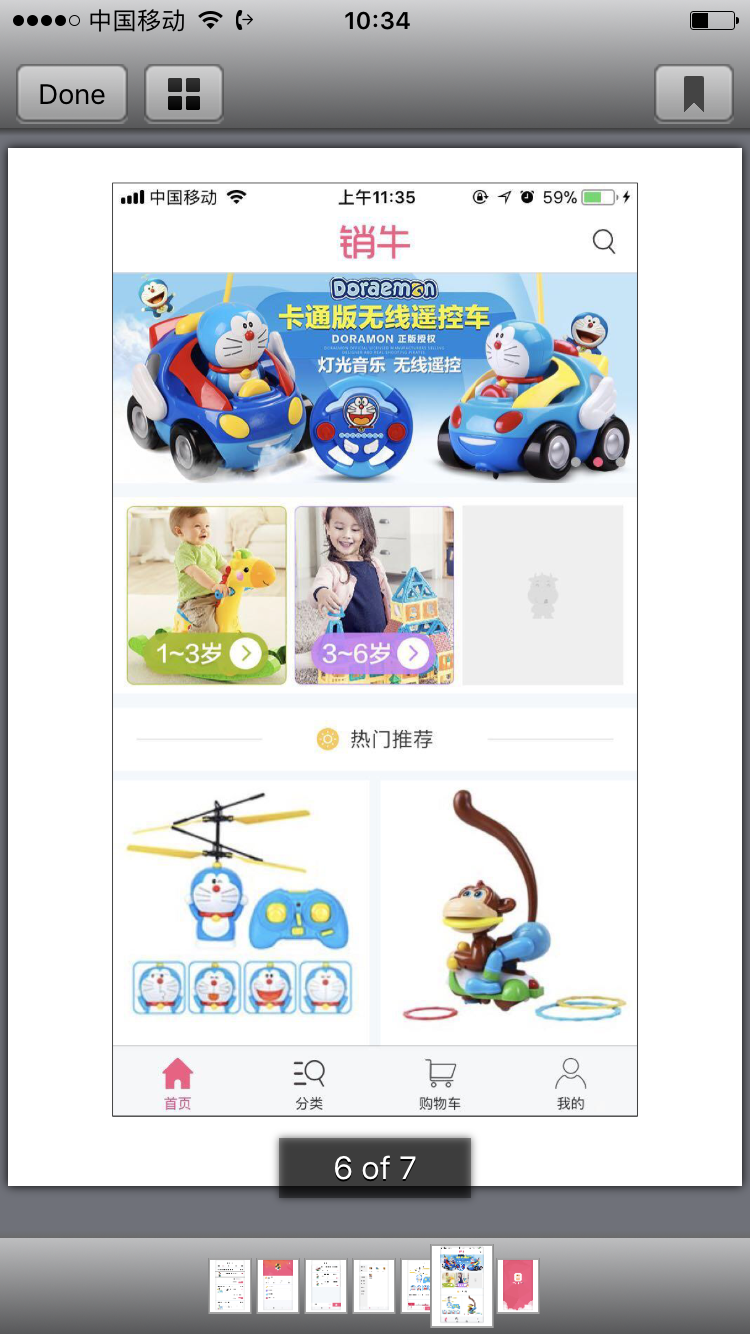The height and width of the screenshot is (1334, 750).
Task: Tap Done to close the document
Action: click(x=72, y=94)
